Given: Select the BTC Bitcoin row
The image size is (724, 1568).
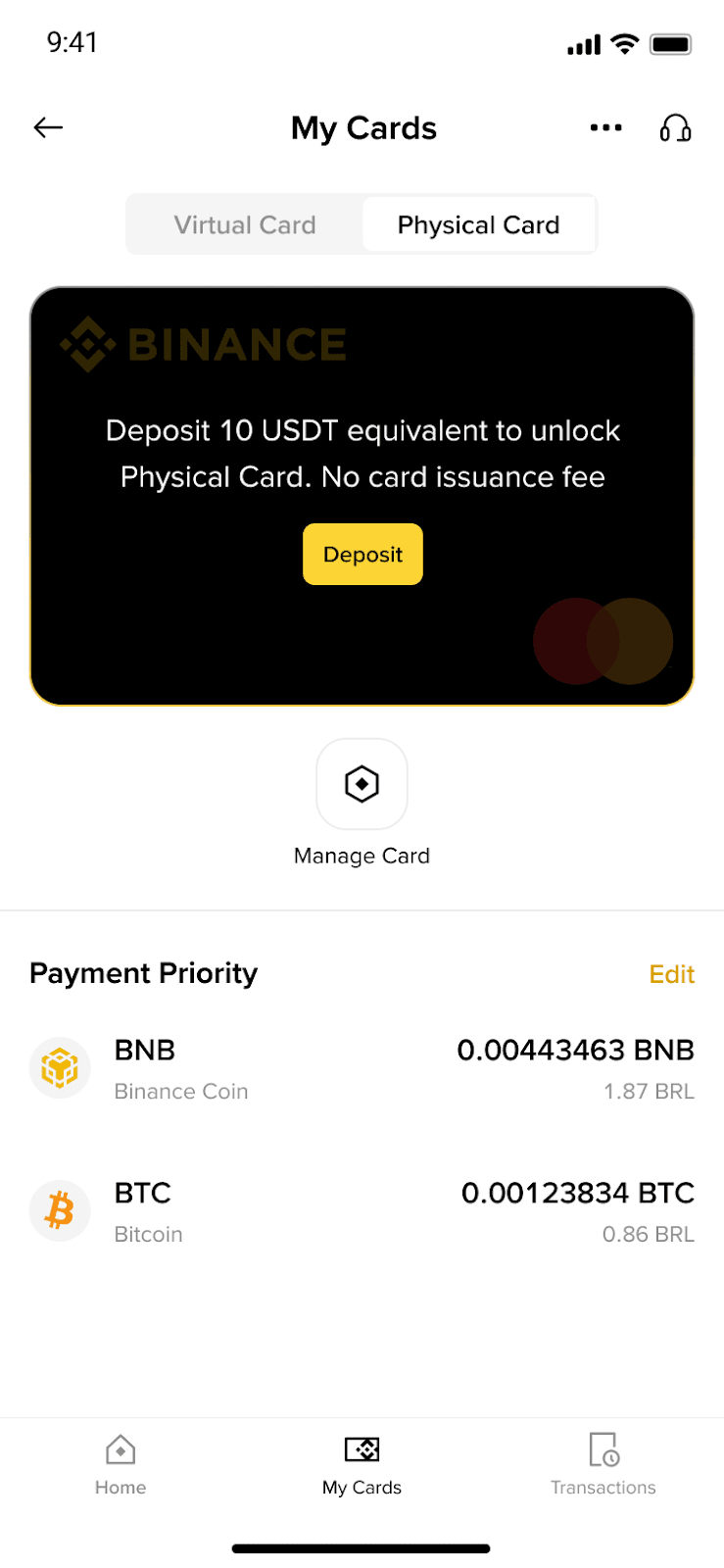Looking at the screenshot, I should pos(362,1210).
